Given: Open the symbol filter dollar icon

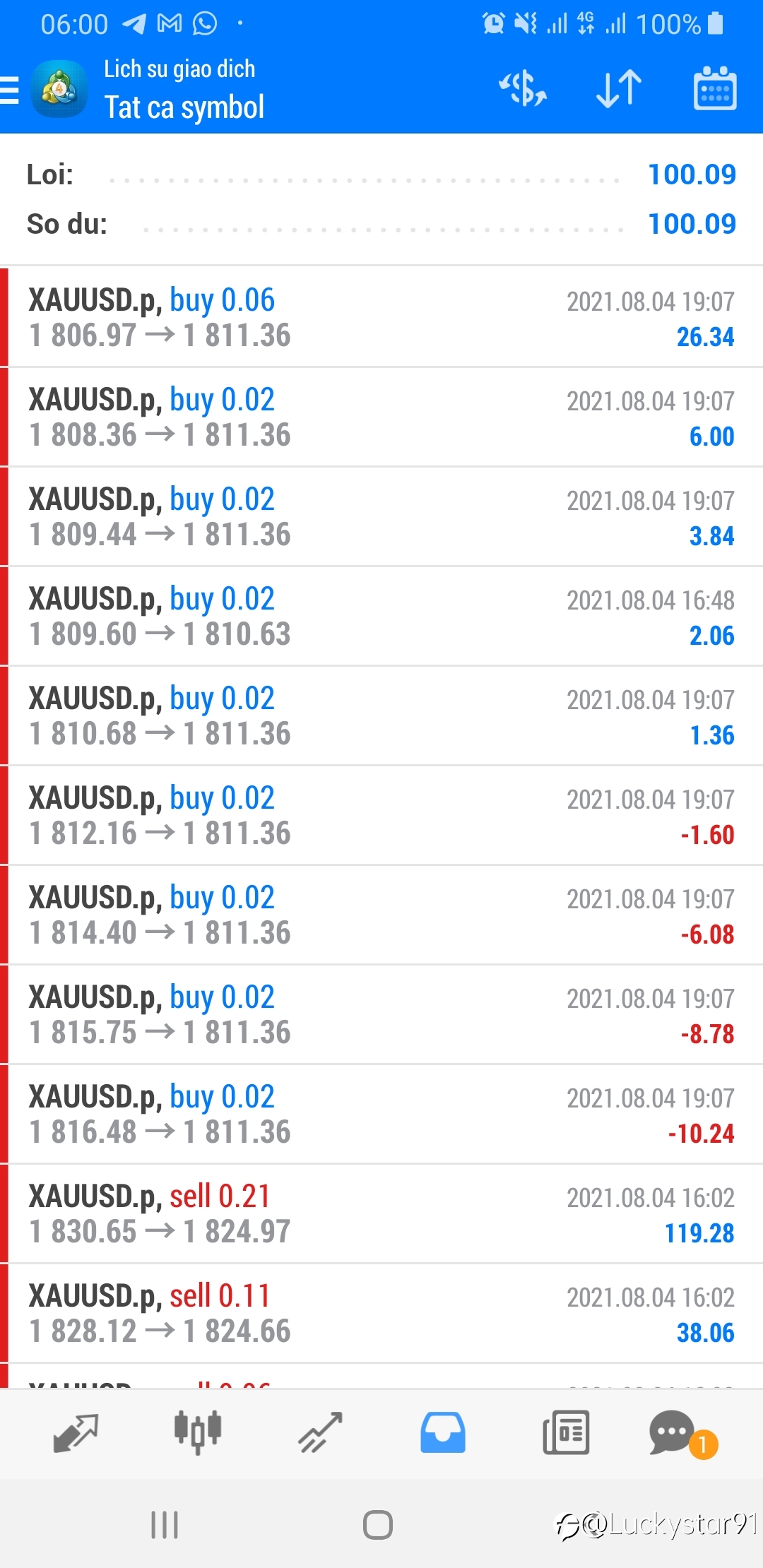Looking at the screenshot, I should (x=523, y=89).
